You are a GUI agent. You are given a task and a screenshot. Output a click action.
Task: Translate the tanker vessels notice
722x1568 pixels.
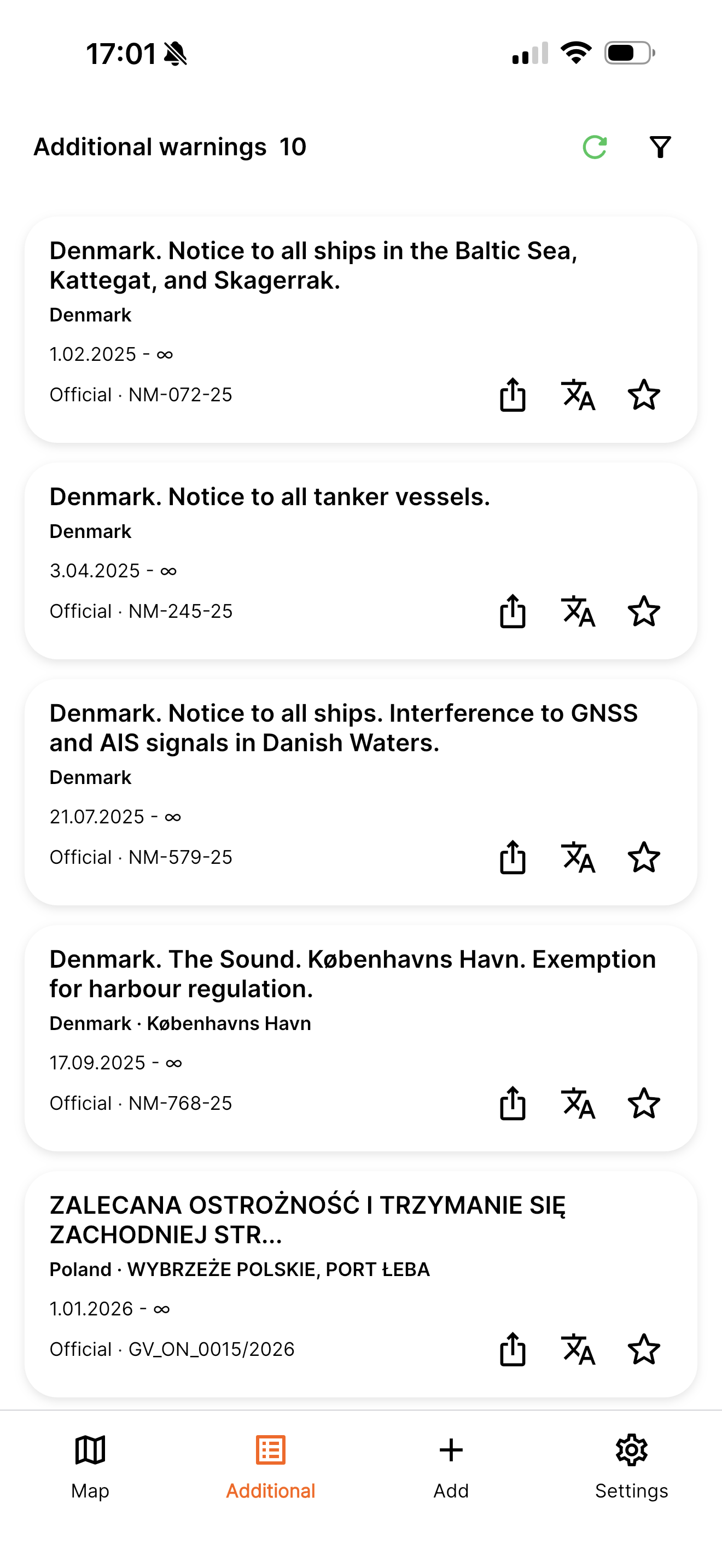pos(578,612)
